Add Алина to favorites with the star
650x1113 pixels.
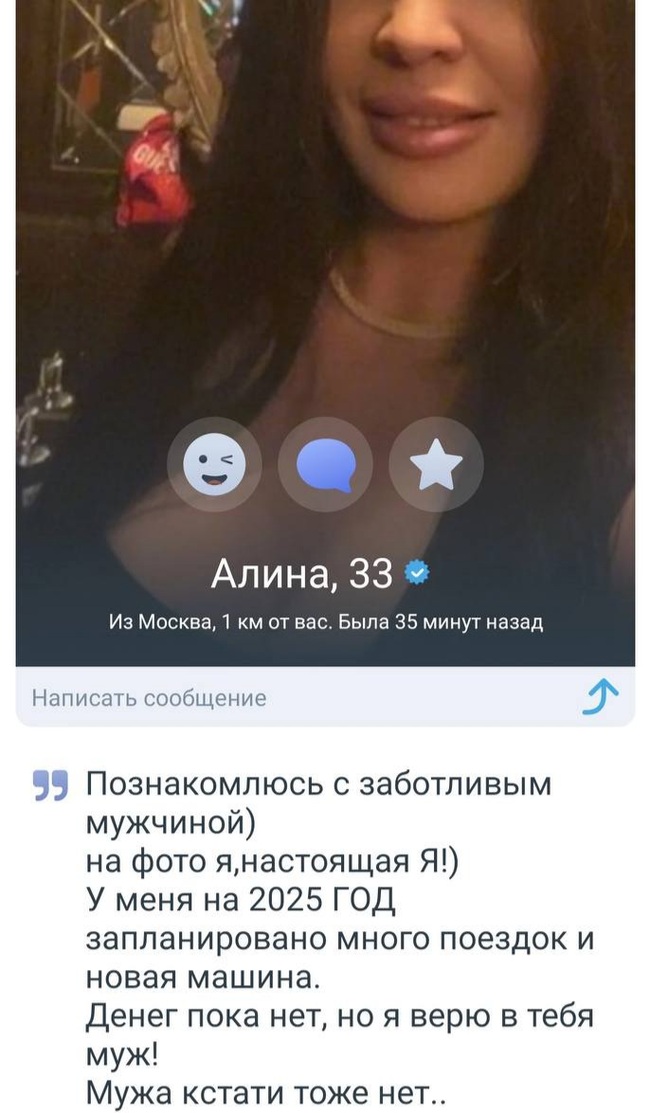coord(436,464)
